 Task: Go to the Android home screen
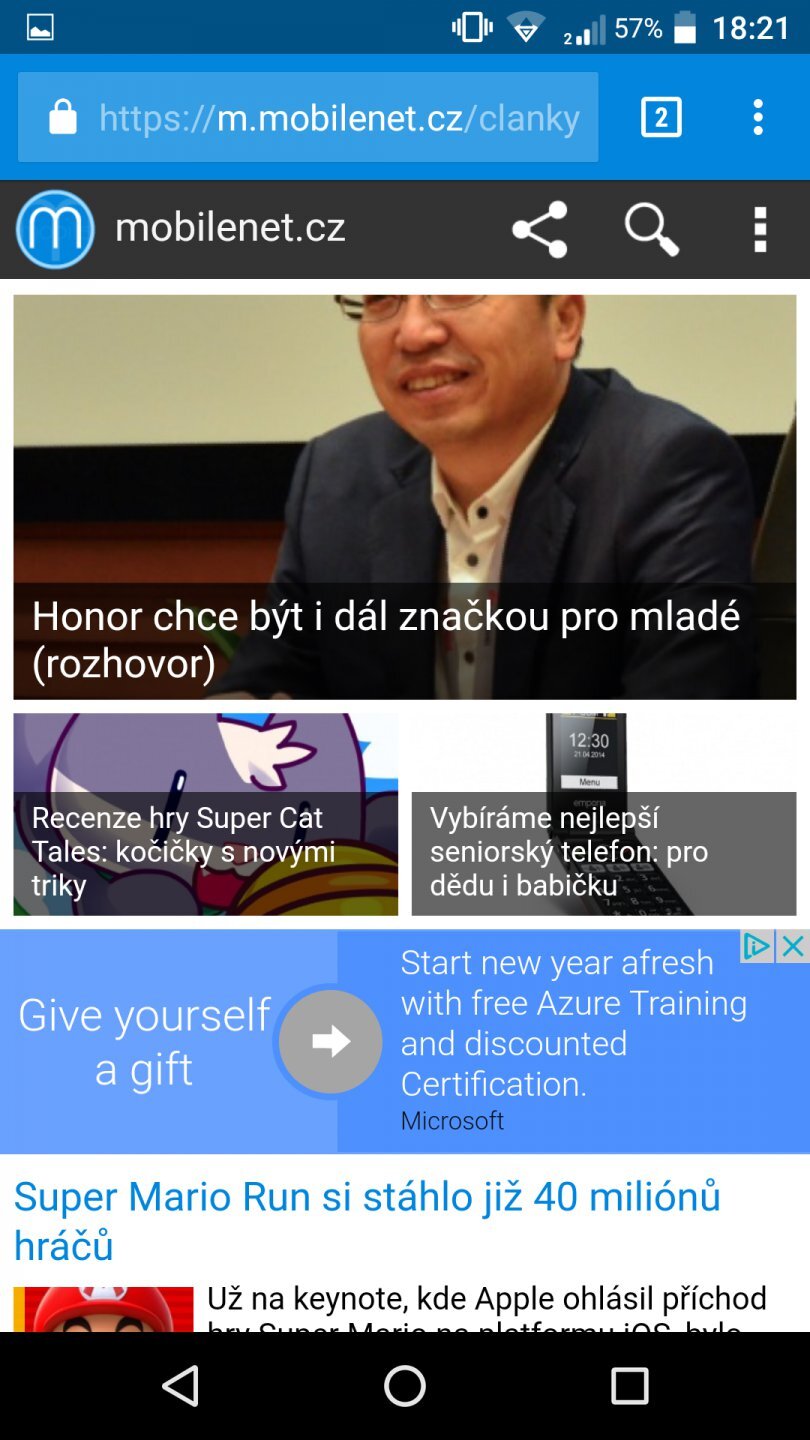(405, 1386)
